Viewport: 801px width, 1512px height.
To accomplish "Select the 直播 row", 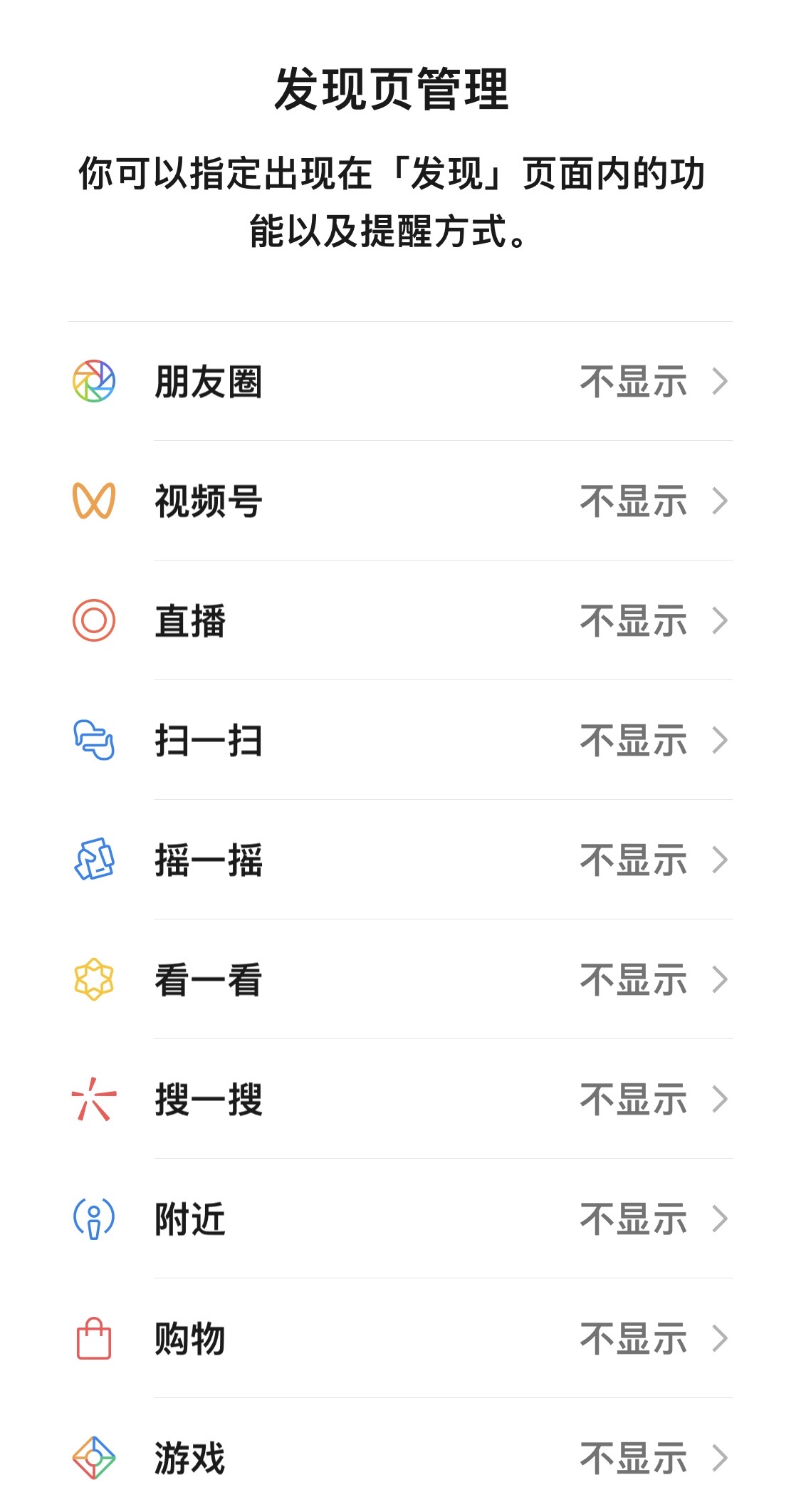I will pyautogui.click(x=400, y=621).
